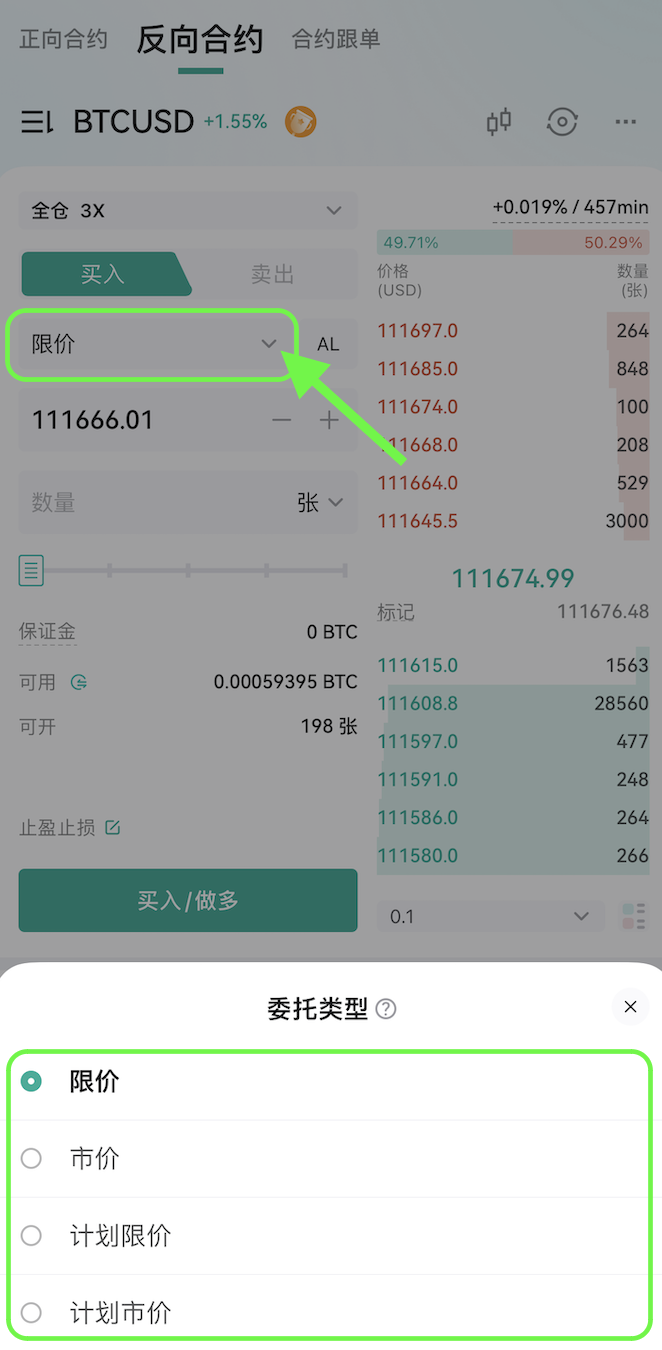
Task: Select the 限价 order type
Action: point(94,1082)
